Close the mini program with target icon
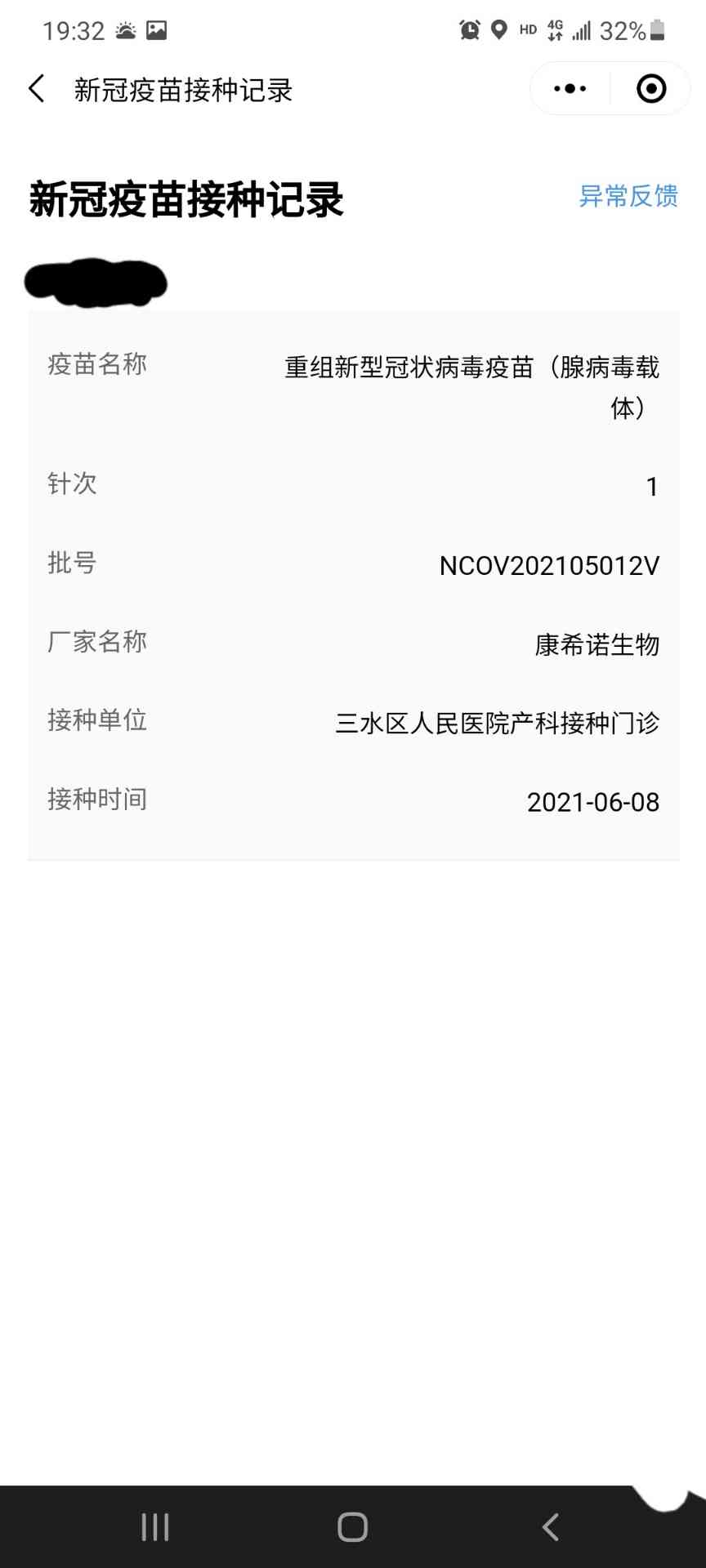 [650, 89]
